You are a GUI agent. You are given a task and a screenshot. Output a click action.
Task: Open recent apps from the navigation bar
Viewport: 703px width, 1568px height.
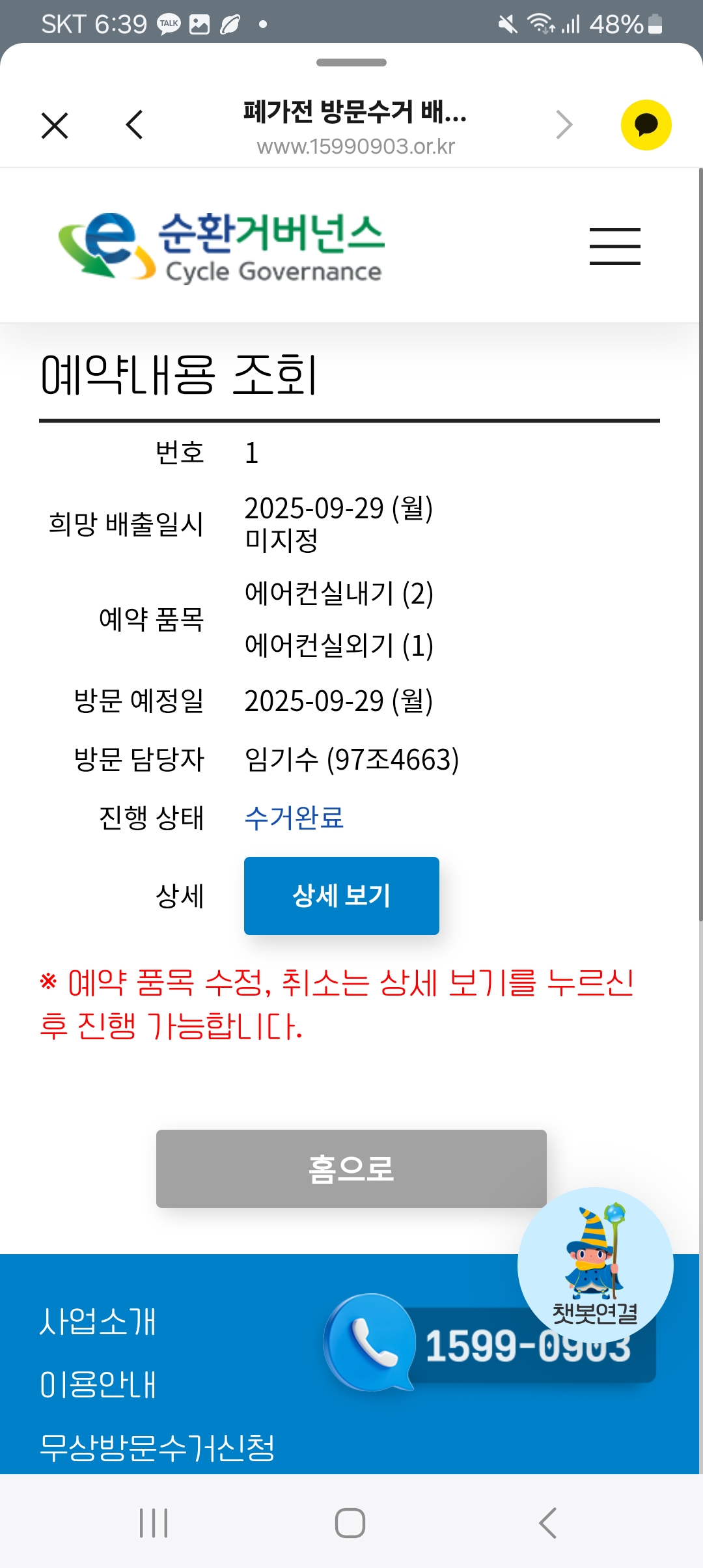click(154, 1522)
